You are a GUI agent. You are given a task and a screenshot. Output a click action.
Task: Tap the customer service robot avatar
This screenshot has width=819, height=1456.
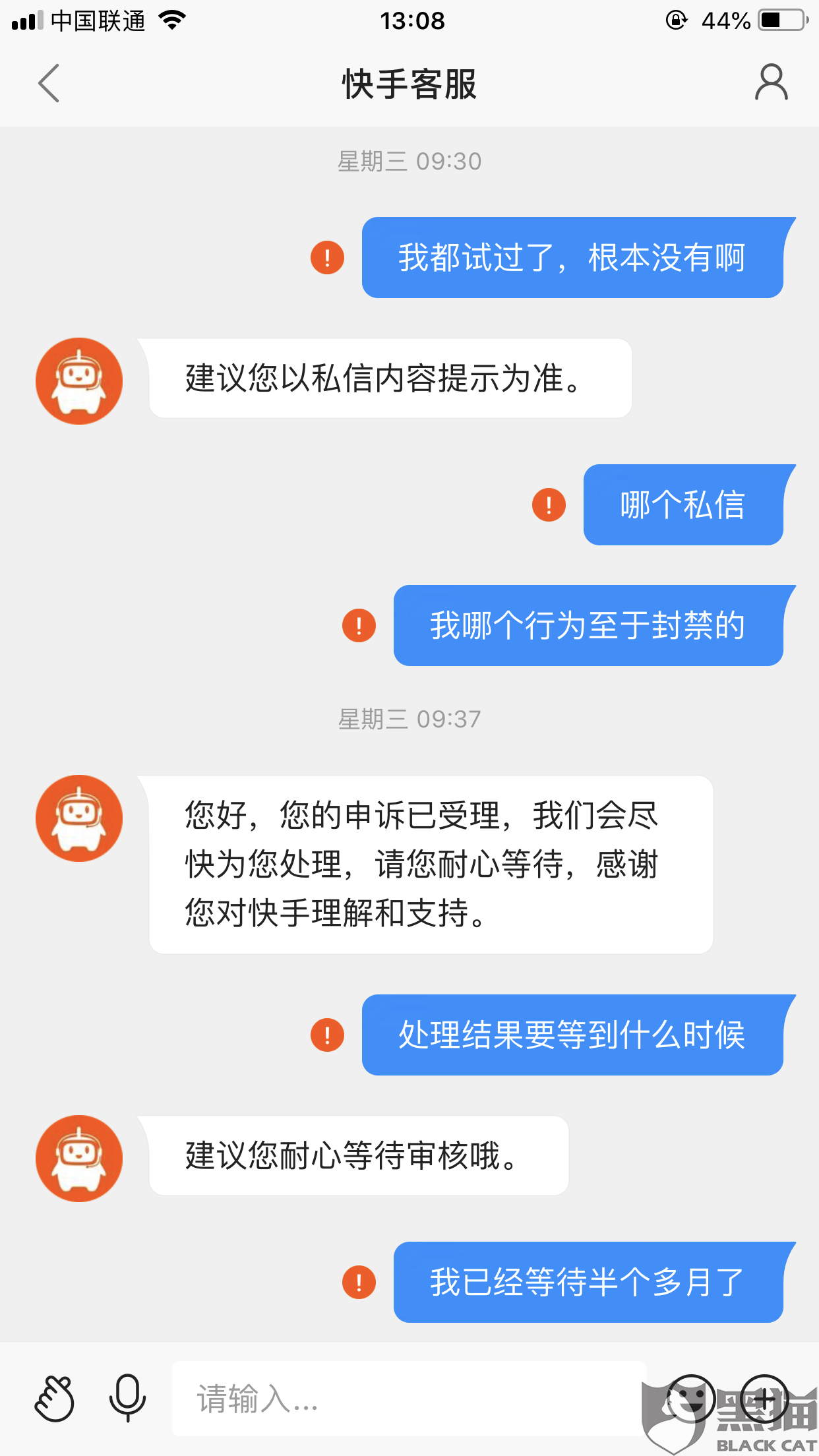click(79, 380)
